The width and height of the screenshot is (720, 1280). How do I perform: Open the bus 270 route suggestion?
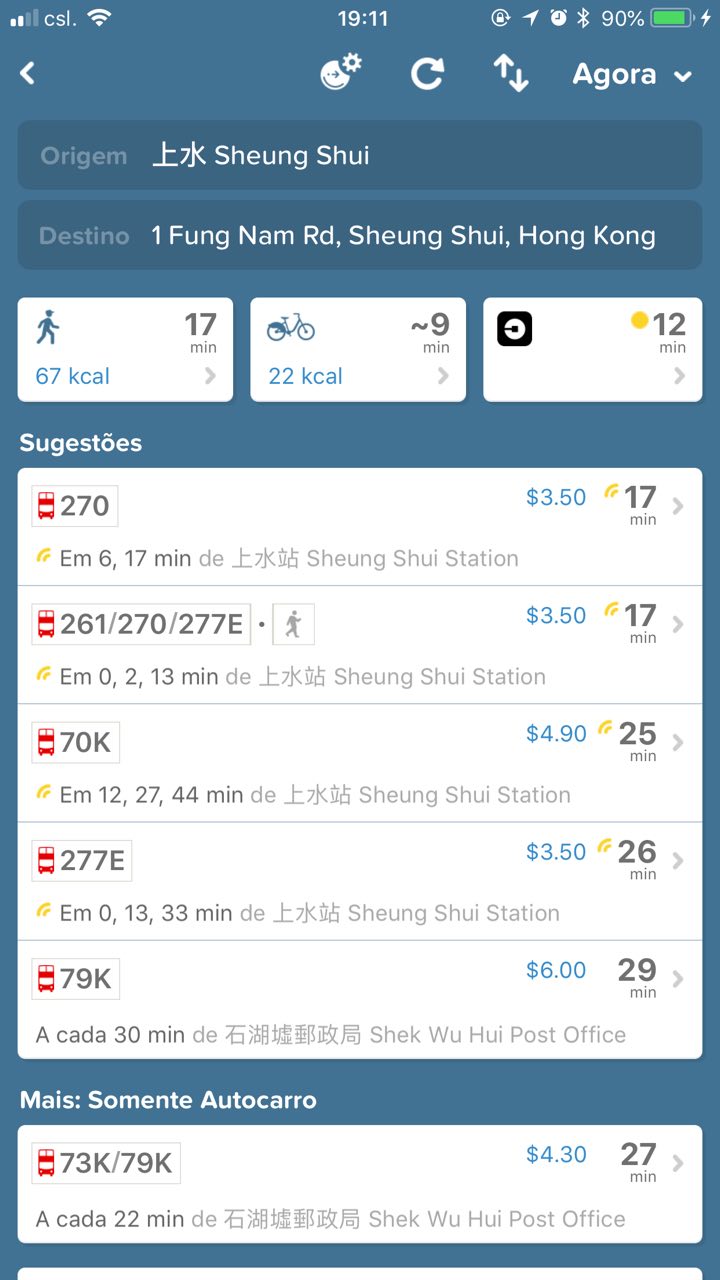click(x=360, y=527)
